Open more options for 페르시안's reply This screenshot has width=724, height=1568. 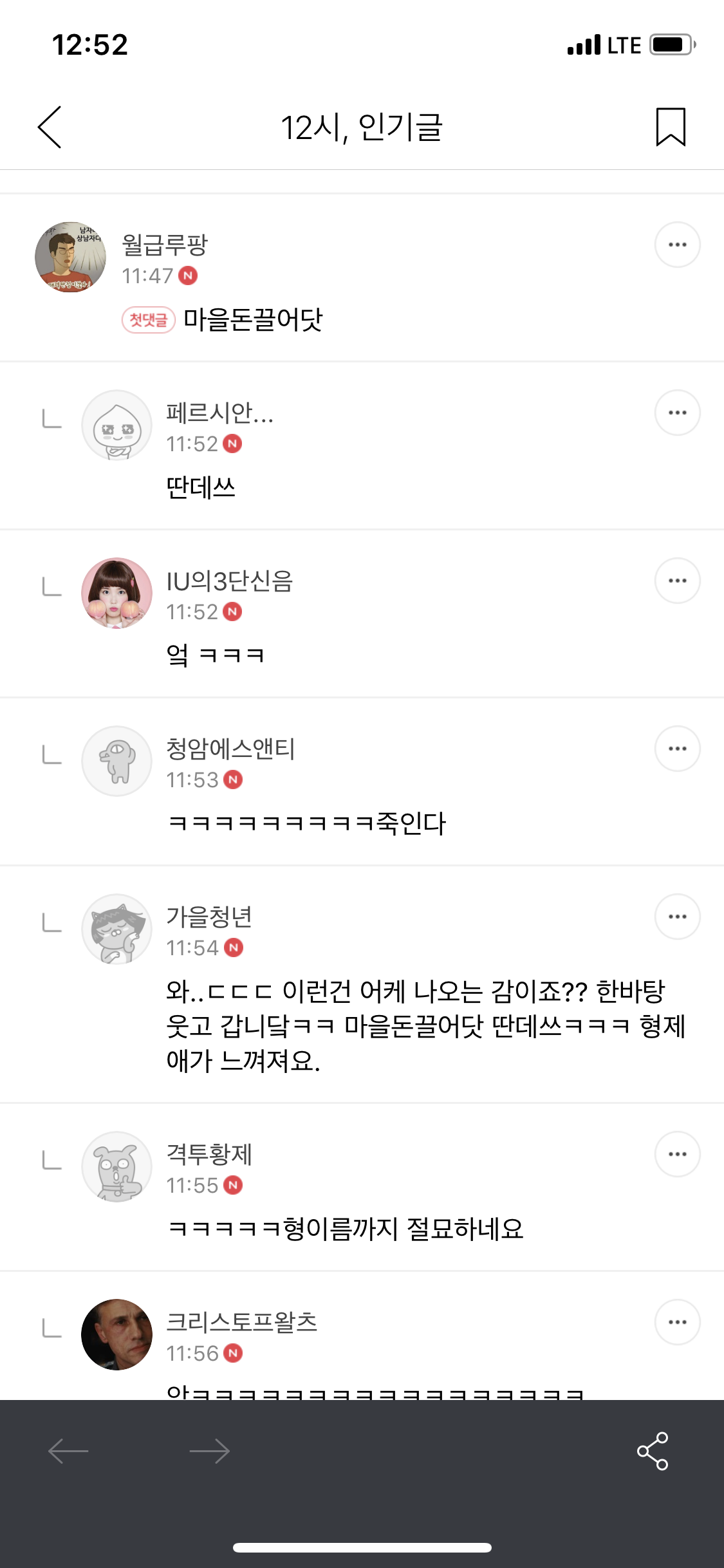[677, 413]
